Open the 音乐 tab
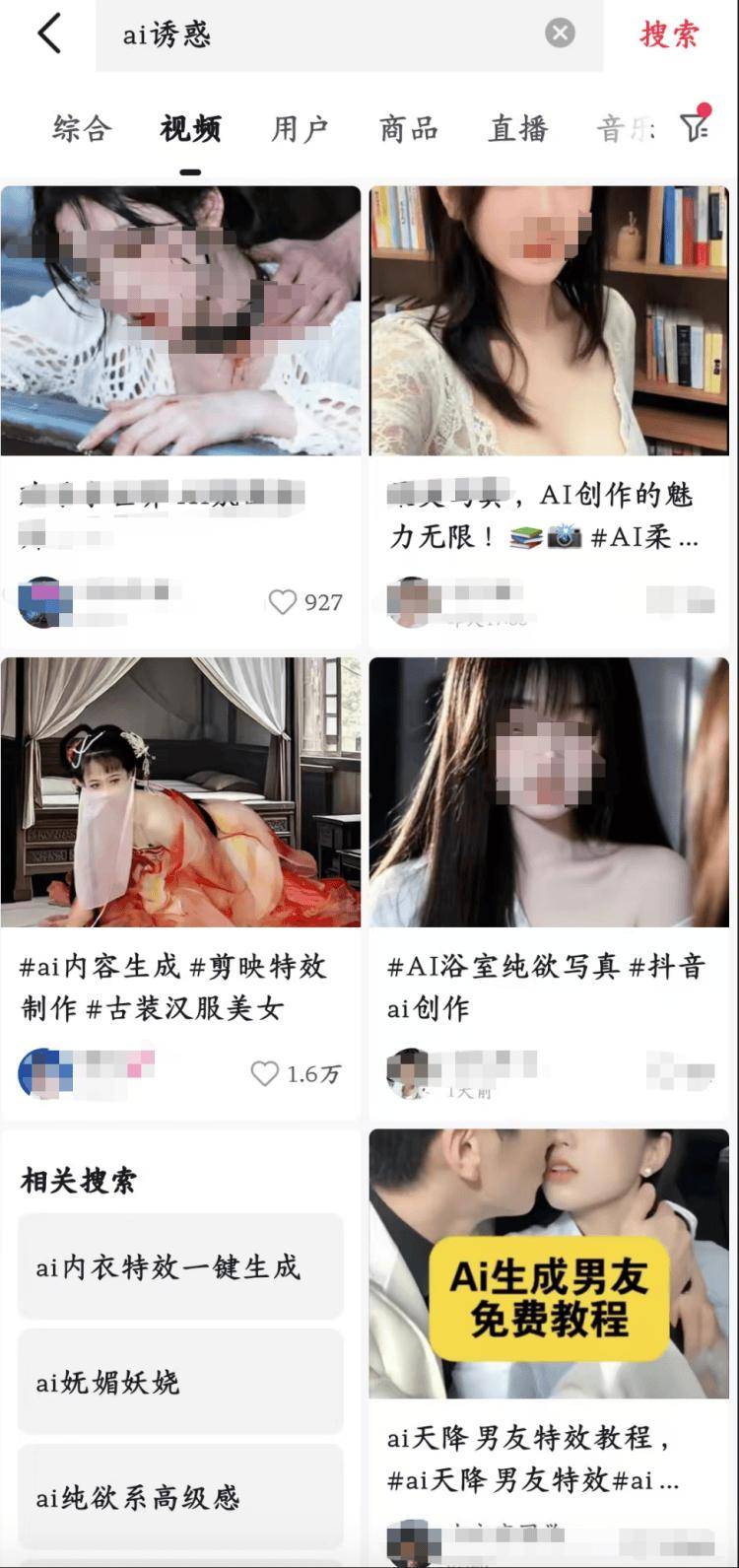The height and width of the screenshot is (1568, 739). coord(624,129)
